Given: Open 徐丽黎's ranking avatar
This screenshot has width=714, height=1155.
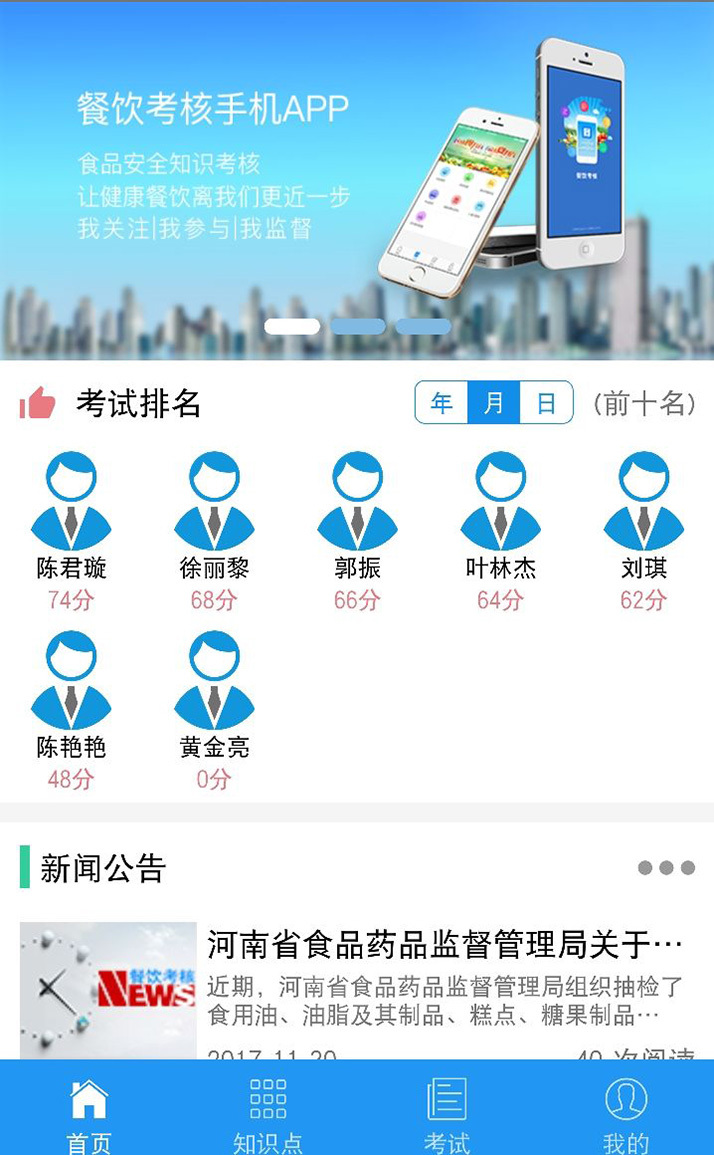Looking at the screenshot, I should [x=214, y=502].
